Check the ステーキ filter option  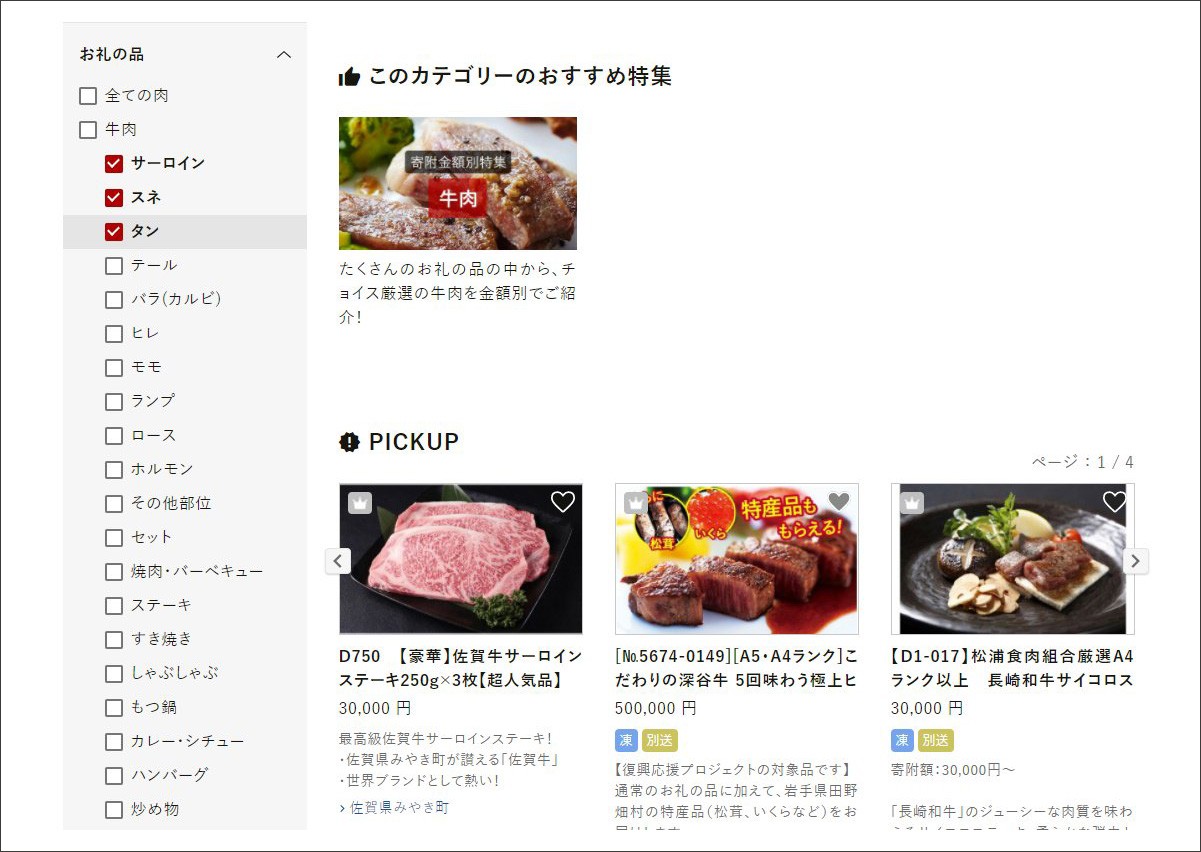(114, 606)
